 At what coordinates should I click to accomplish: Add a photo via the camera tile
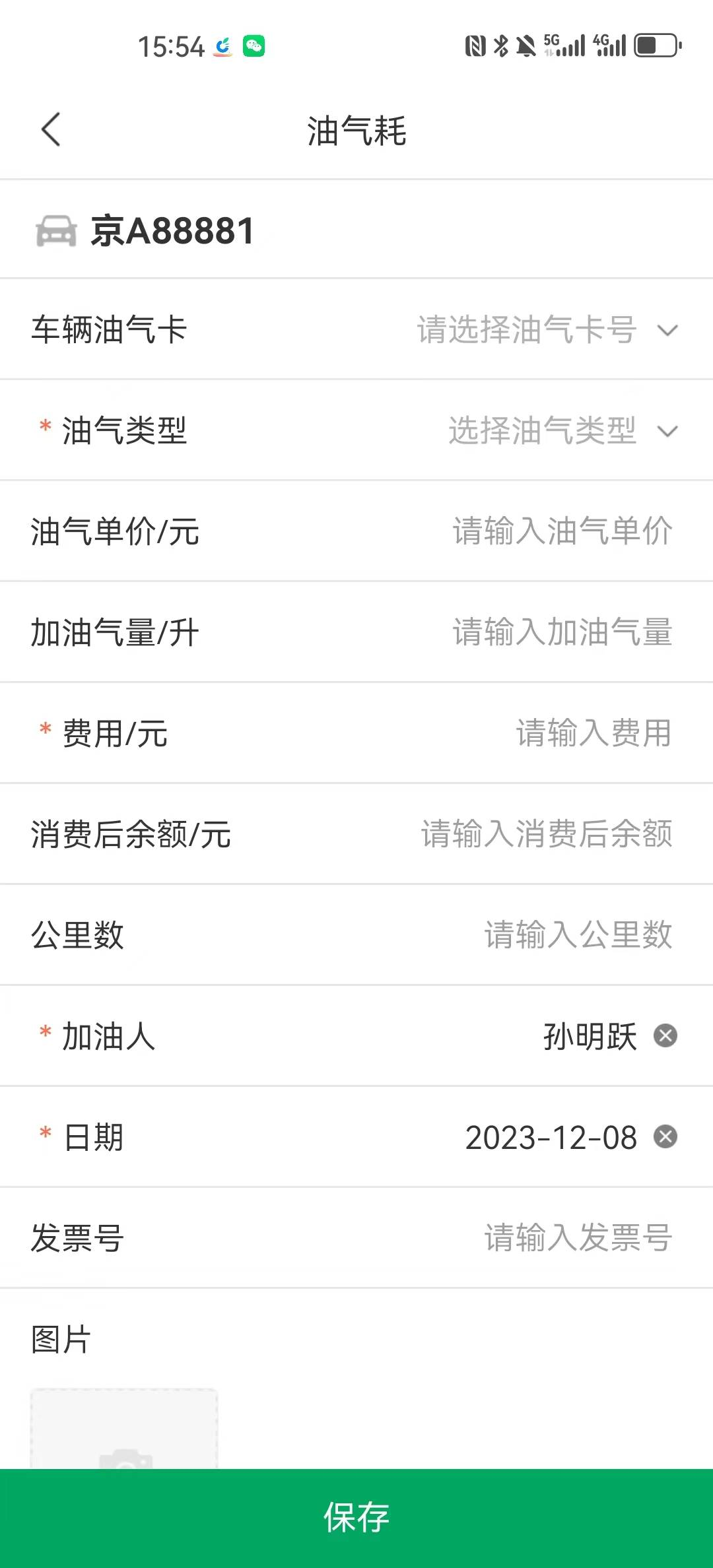(124, 1429)
